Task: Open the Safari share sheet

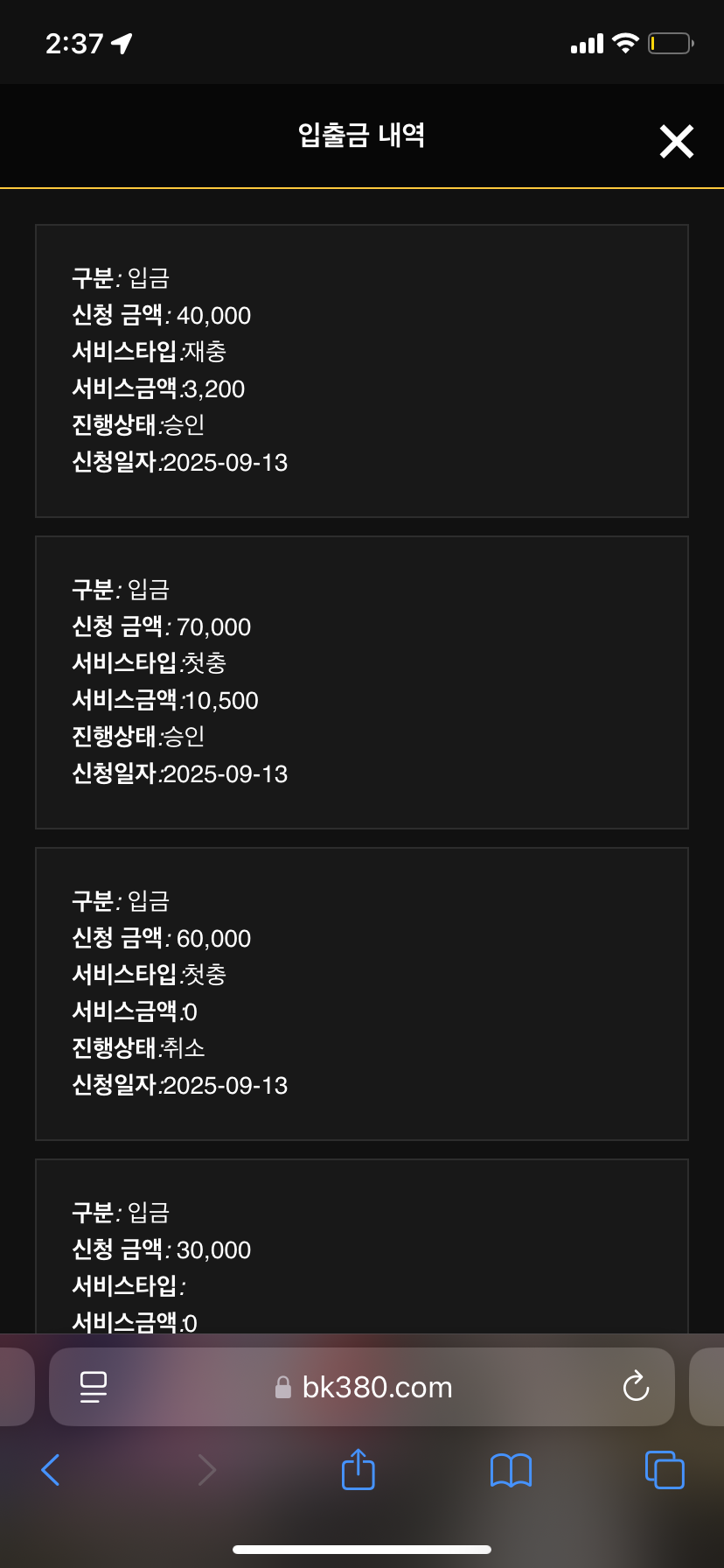Action: point(359,1469)
